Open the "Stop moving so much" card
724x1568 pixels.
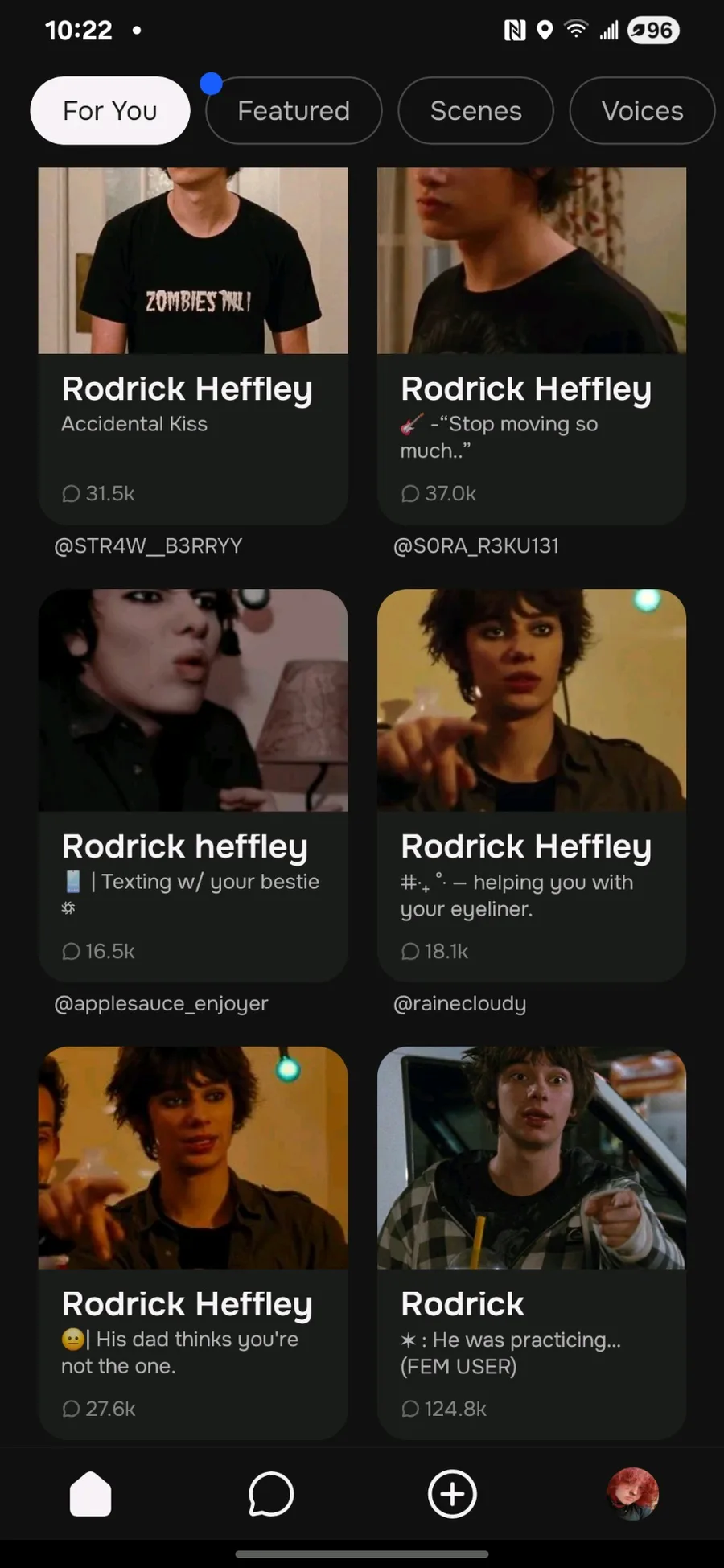pyautogui.click(x=532, y=346)
